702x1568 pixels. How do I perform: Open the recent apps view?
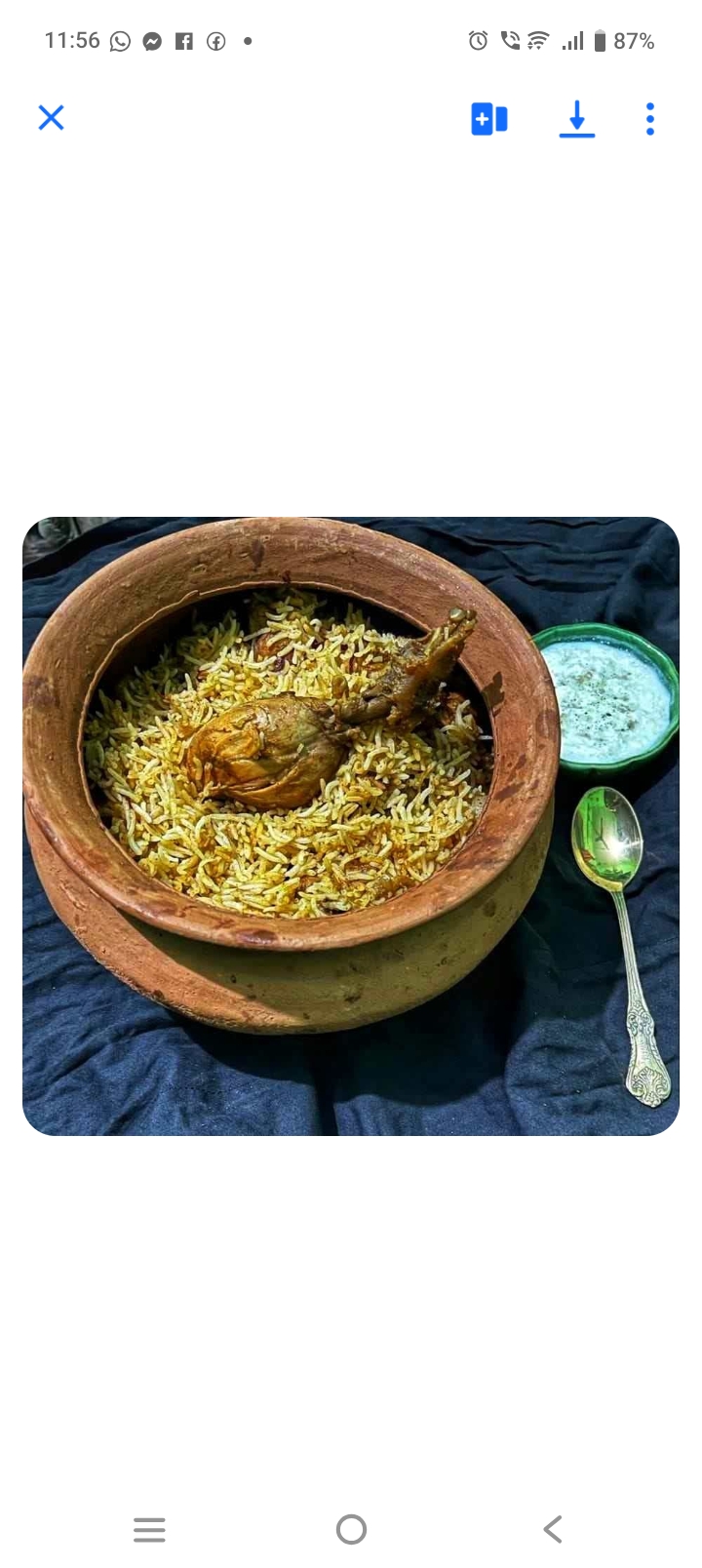tap(149, 1528)
